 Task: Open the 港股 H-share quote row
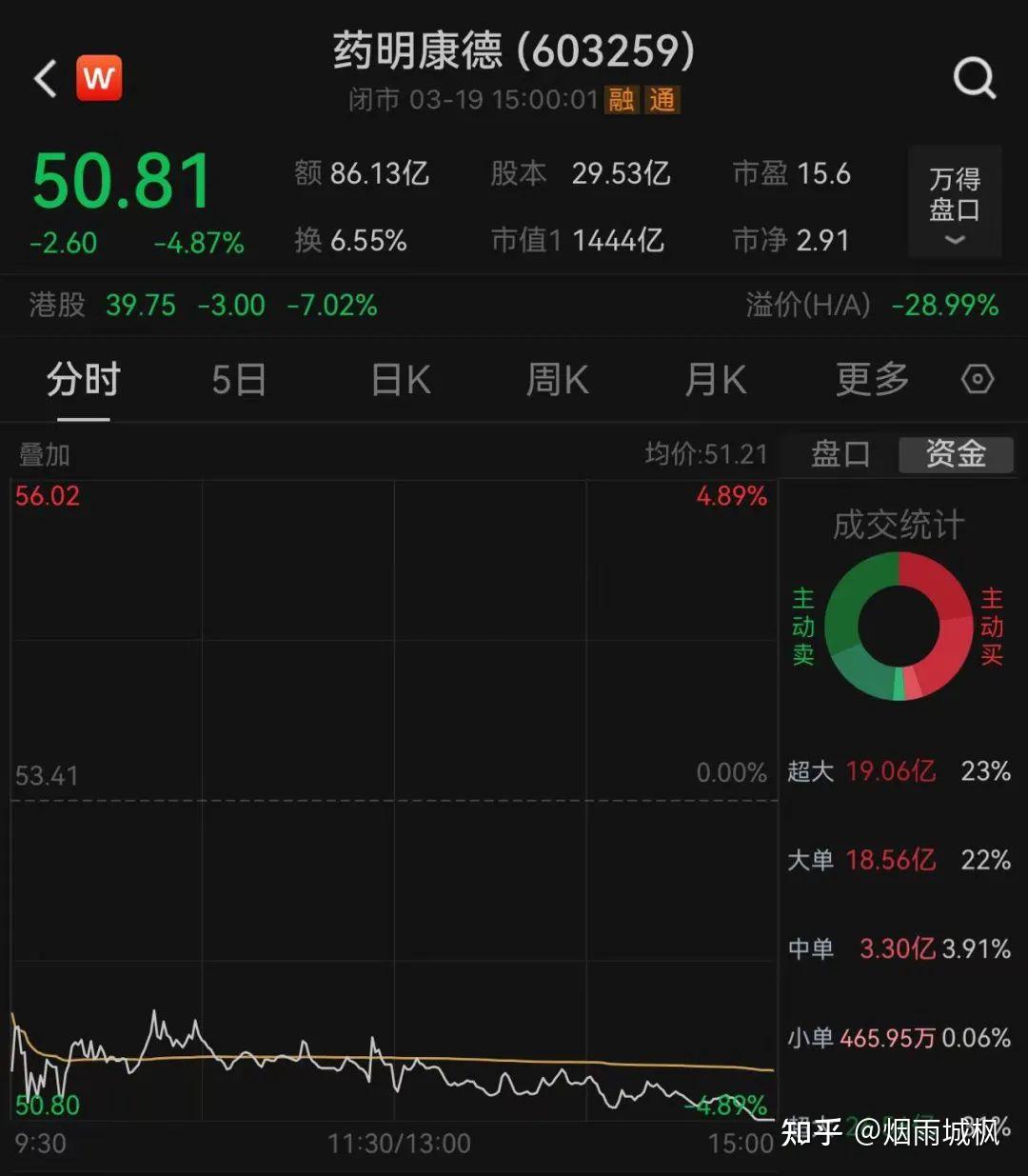coord(205,306)
